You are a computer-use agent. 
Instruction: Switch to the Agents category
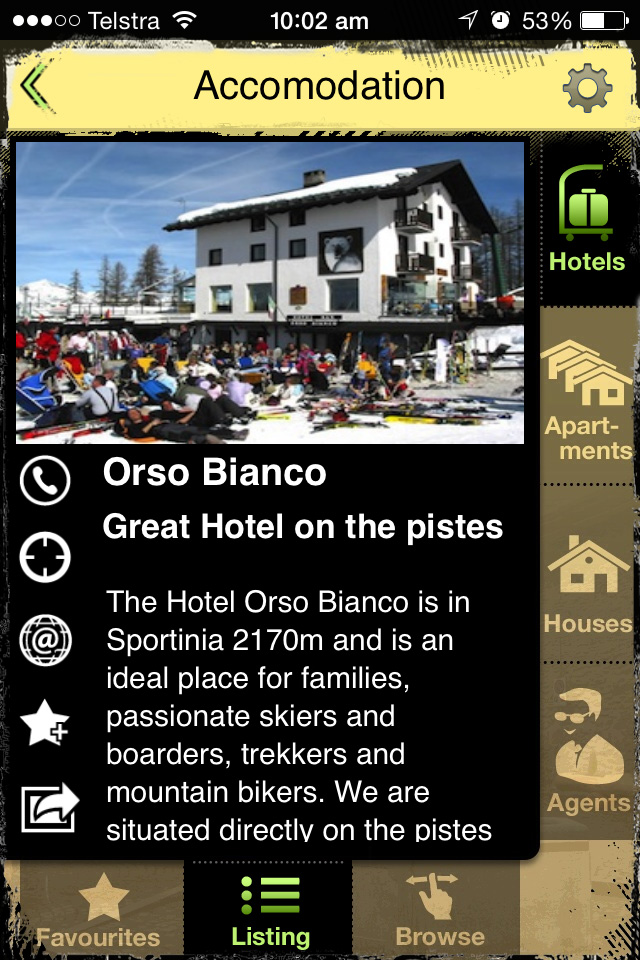pos(589,752)
